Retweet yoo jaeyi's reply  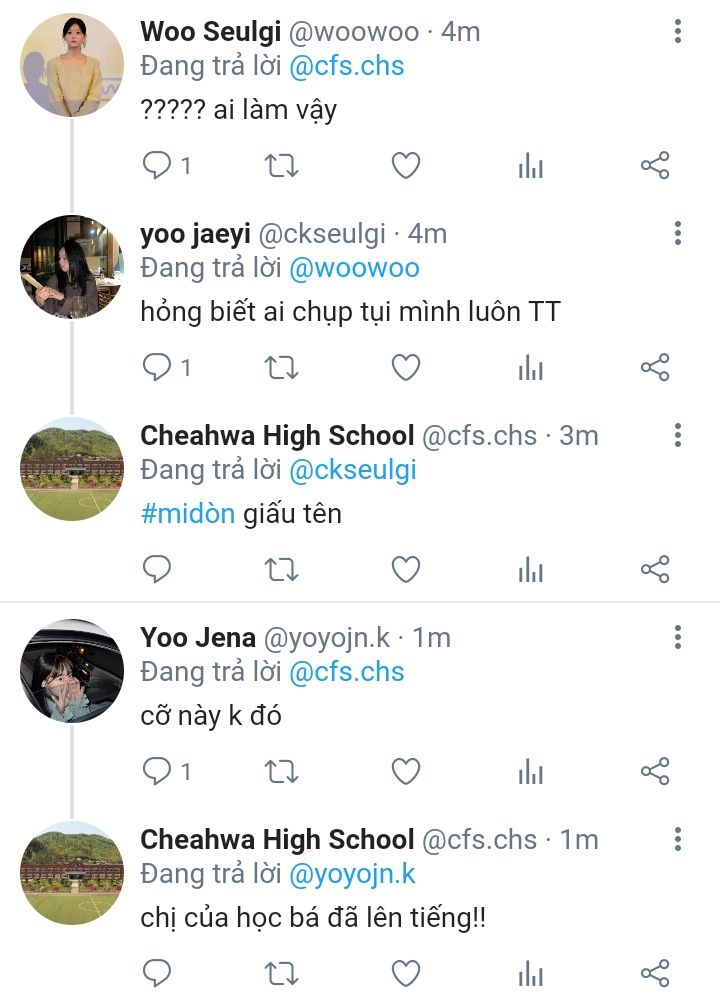coord(282,368)
